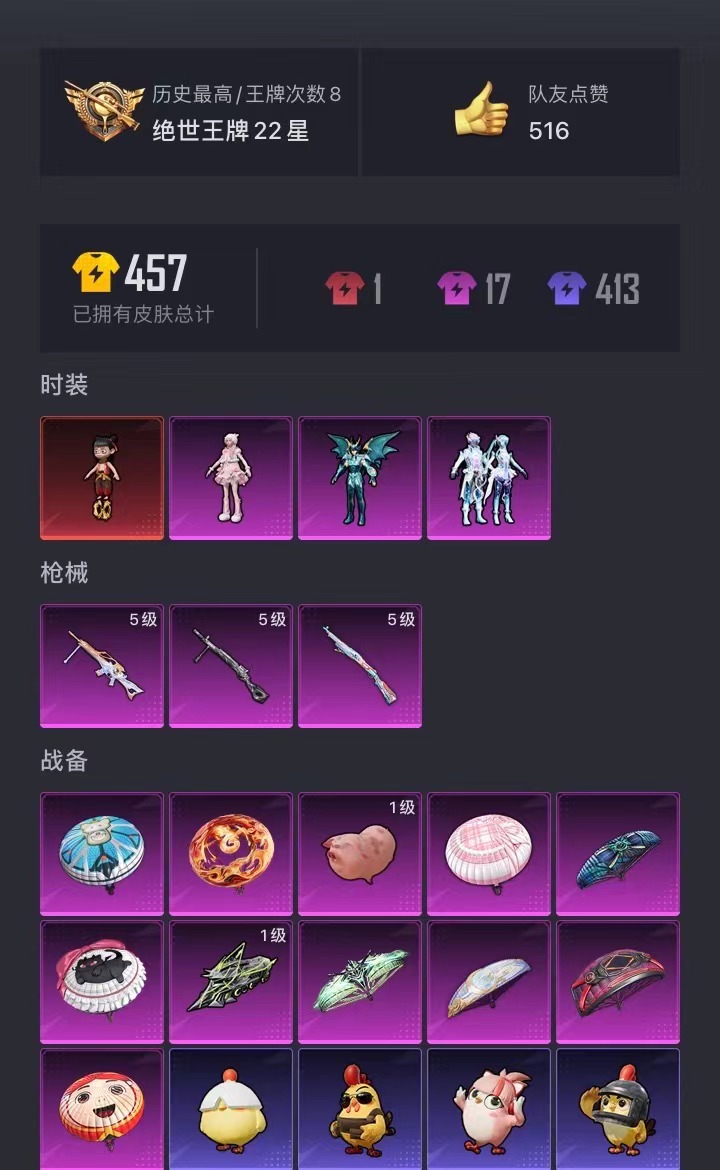Open the third level-5 gun skin

pyautogui.click(x=360, y=666)
